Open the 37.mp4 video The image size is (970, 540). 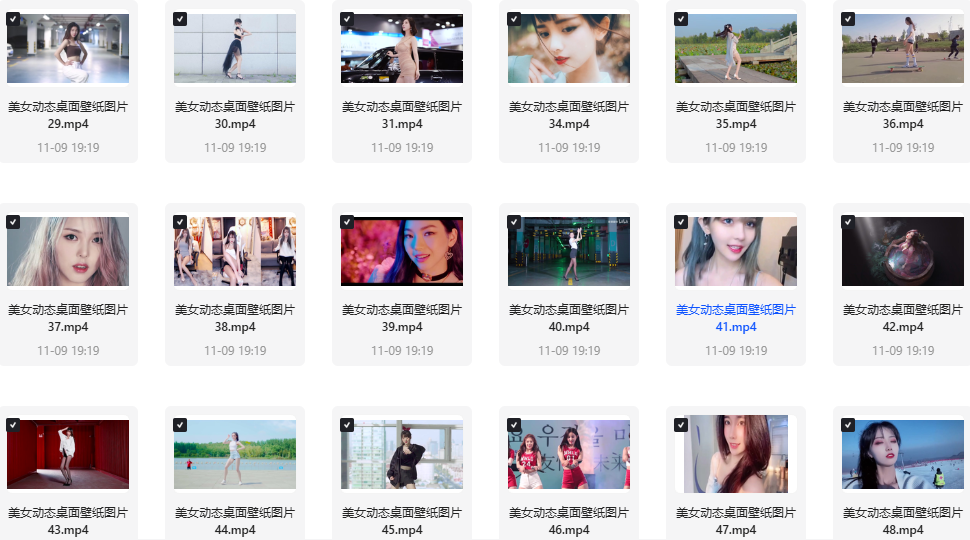coord(68,251)
